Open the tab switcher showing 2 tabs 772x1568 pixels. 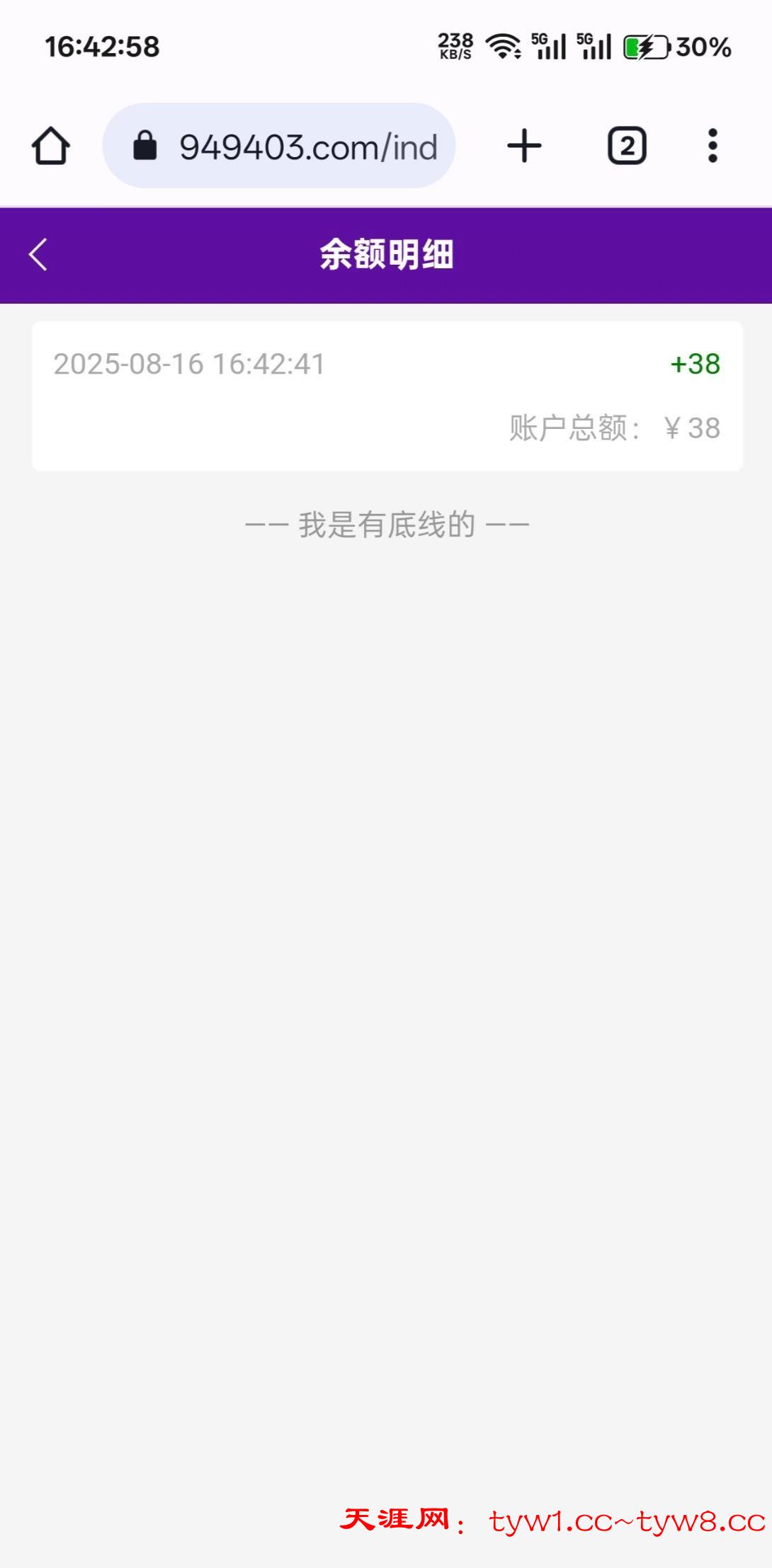(x=627, y=147)
